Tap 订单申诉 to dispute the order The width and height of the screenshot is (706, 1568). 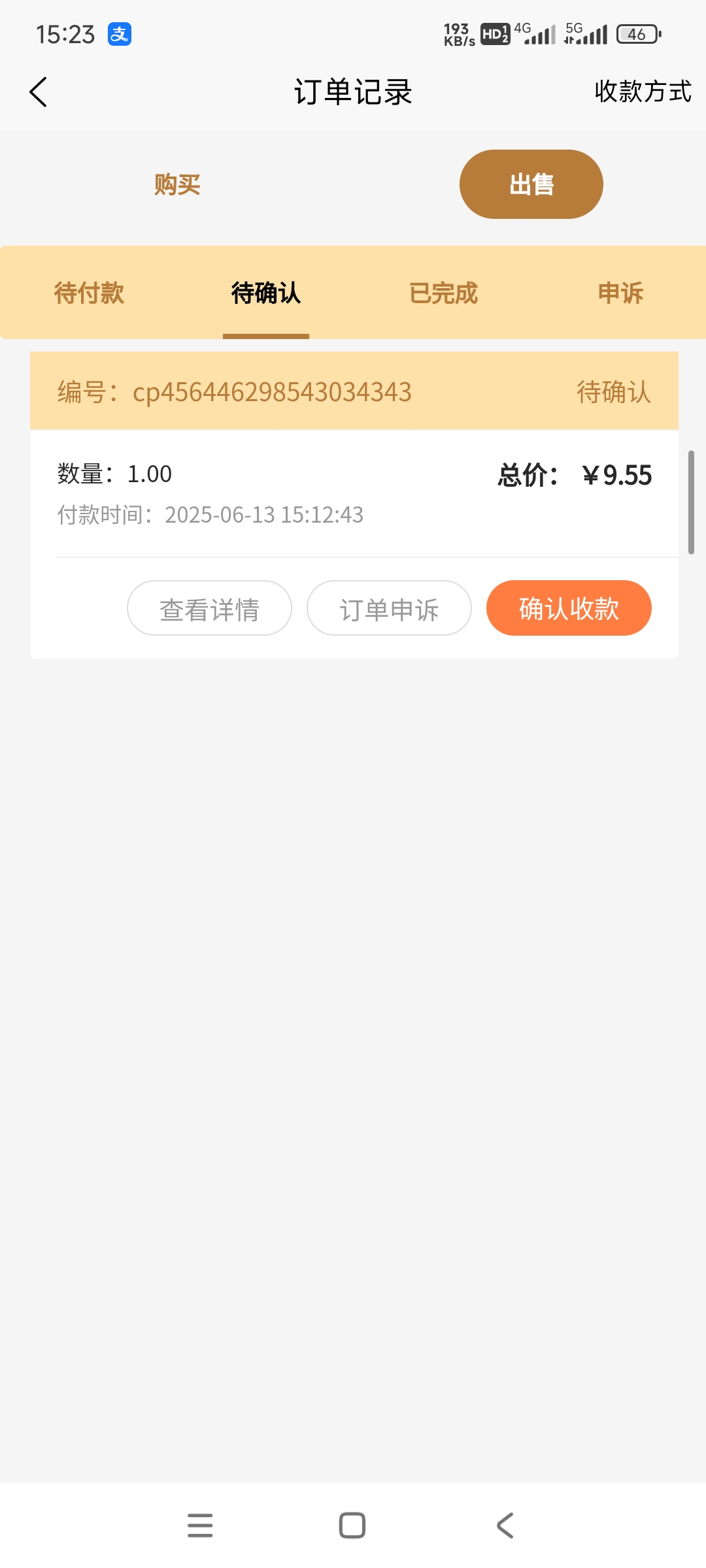(x=389, y=608)
